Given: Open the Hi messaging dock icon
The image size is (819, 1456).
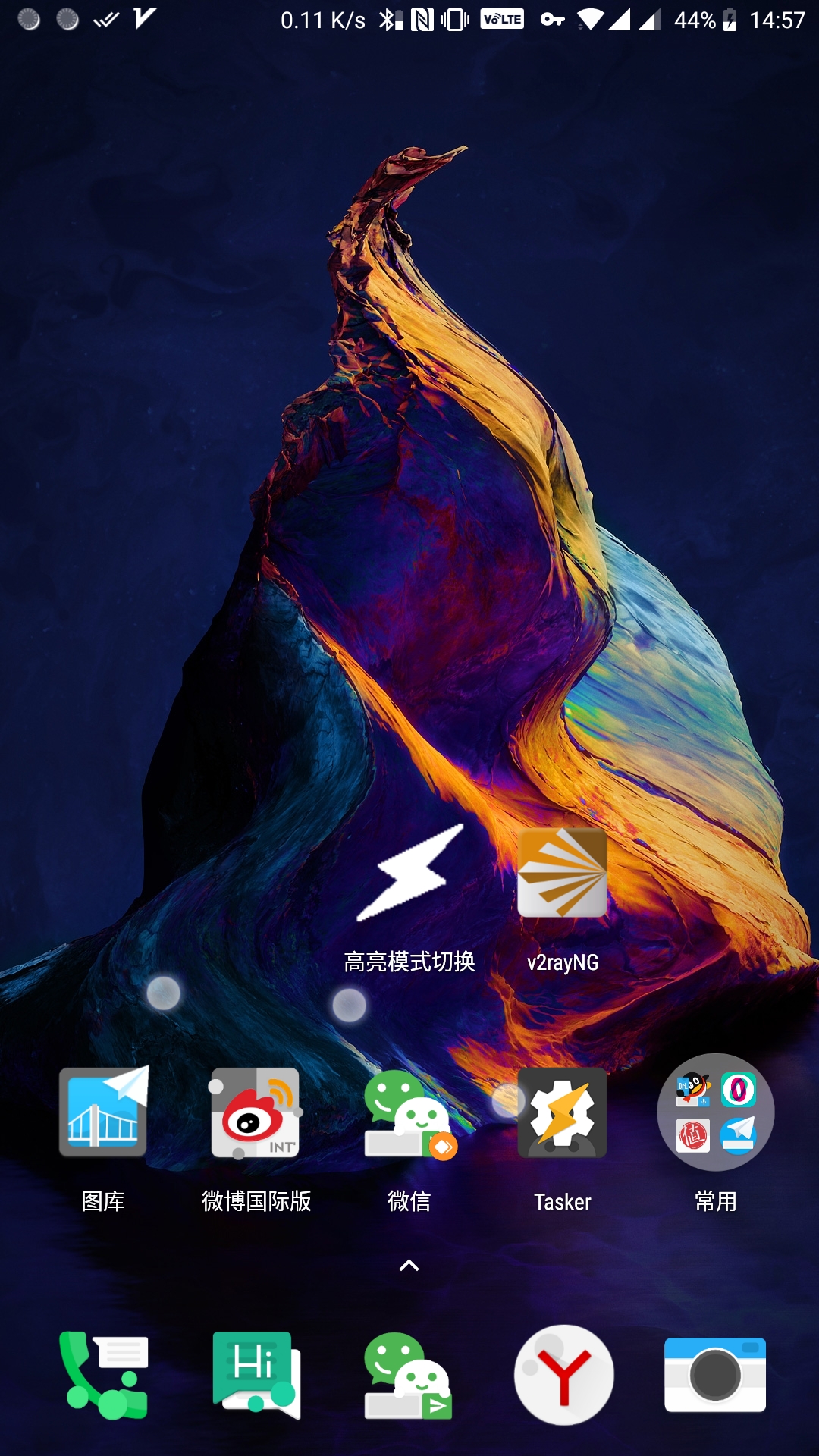Looking at the screenshot, I should 256,1375.
